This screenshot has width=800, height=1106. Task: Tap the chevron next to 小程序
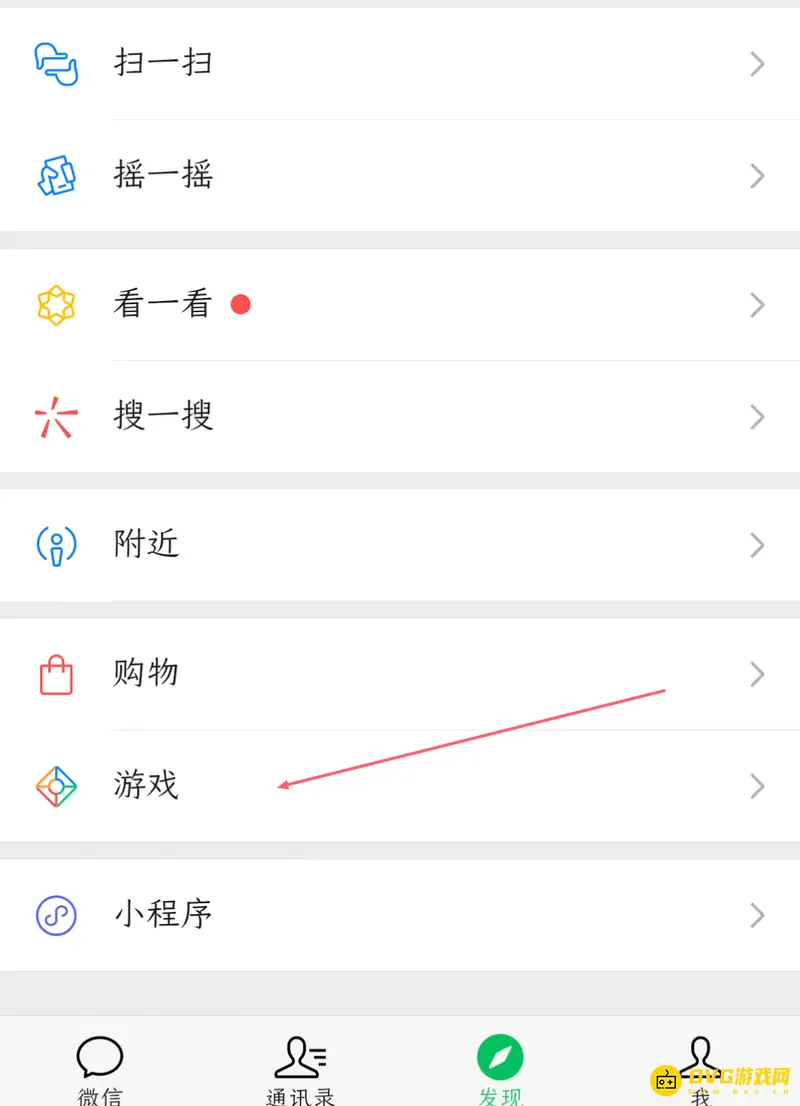click(x=757, y=914)
